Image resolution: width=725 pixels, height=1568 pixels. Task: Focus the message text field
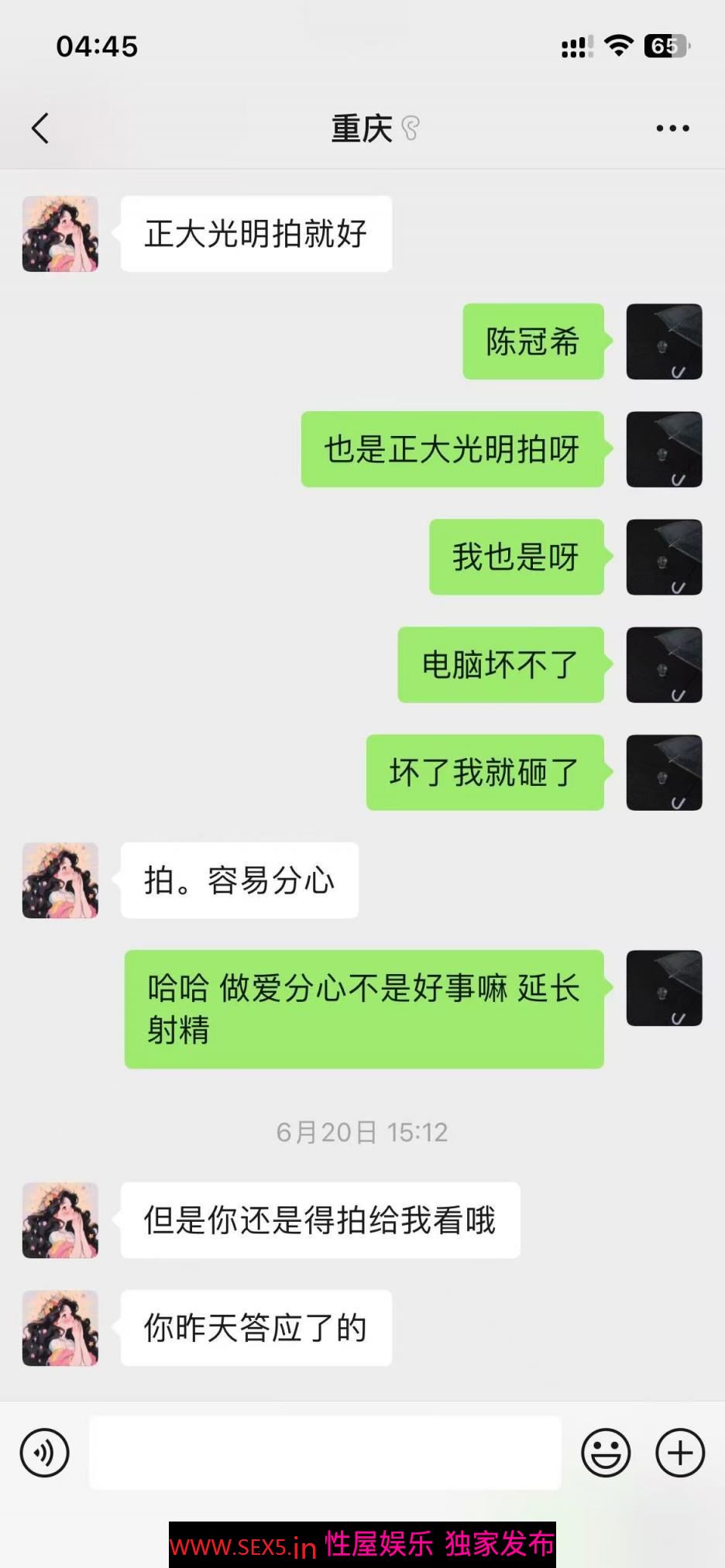click(x=325, y=1453)
